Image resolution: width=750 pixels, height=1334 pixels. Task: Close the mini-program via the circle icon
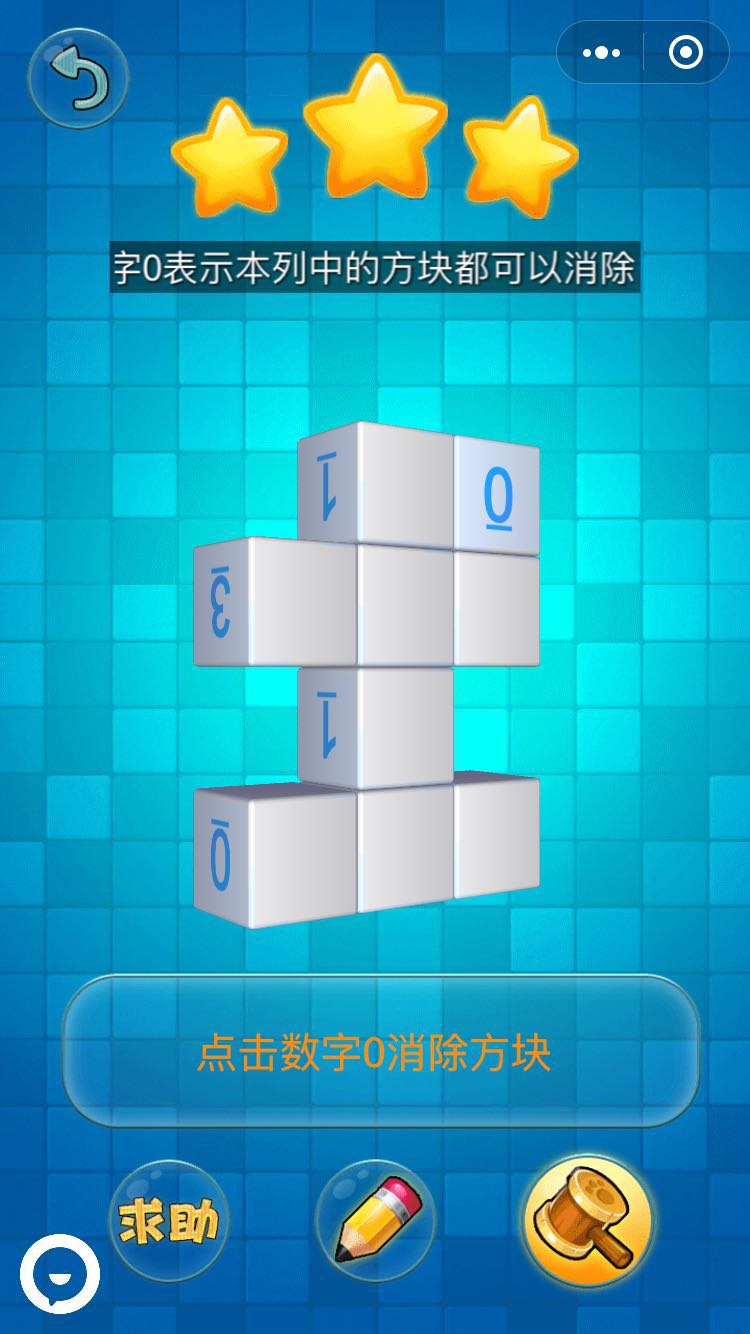click(x=686, y=52)
